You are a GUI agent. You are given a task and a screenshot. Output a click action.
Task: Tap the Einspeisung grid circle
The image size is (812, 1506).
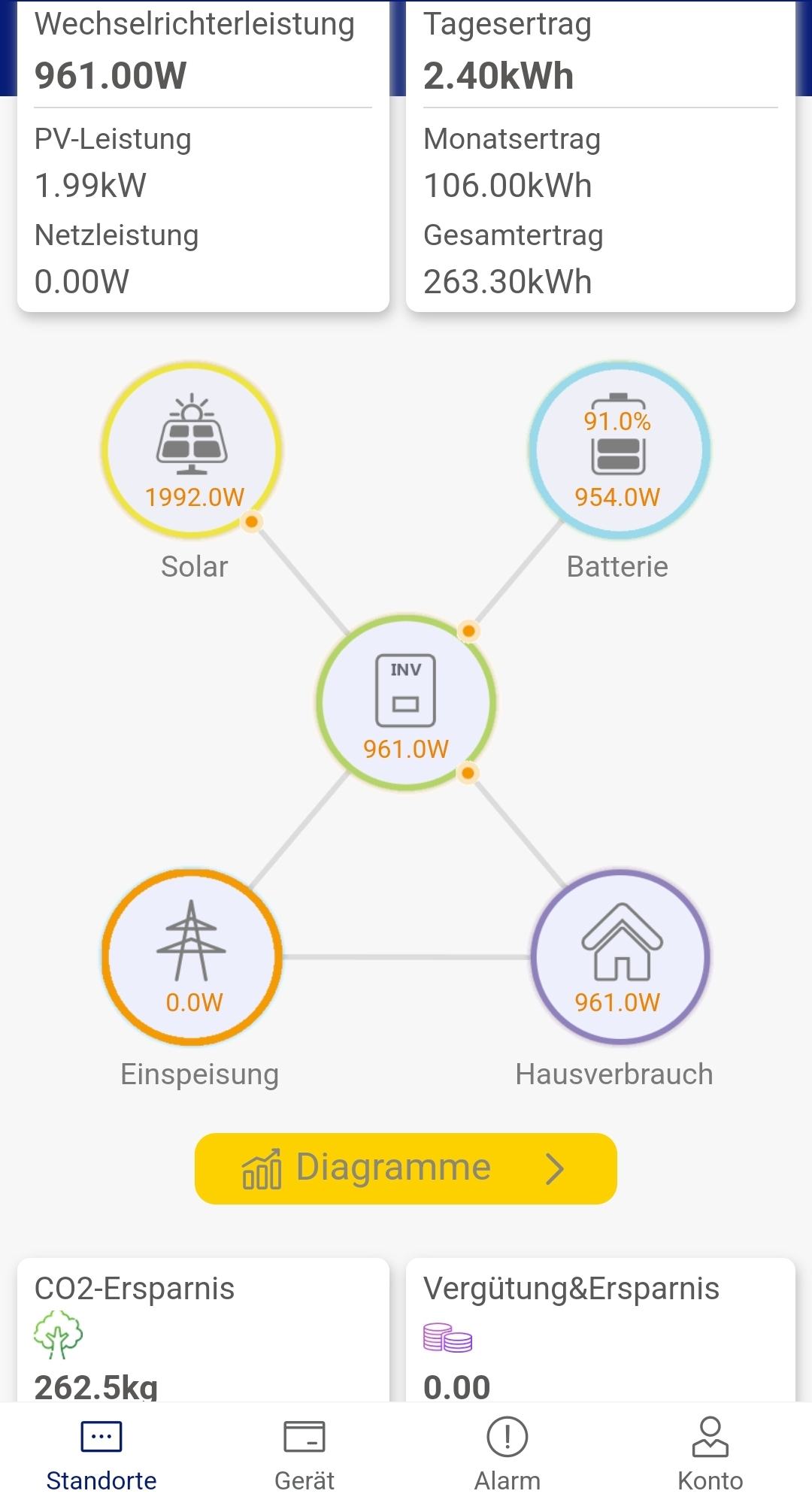[x=192, y=957]
